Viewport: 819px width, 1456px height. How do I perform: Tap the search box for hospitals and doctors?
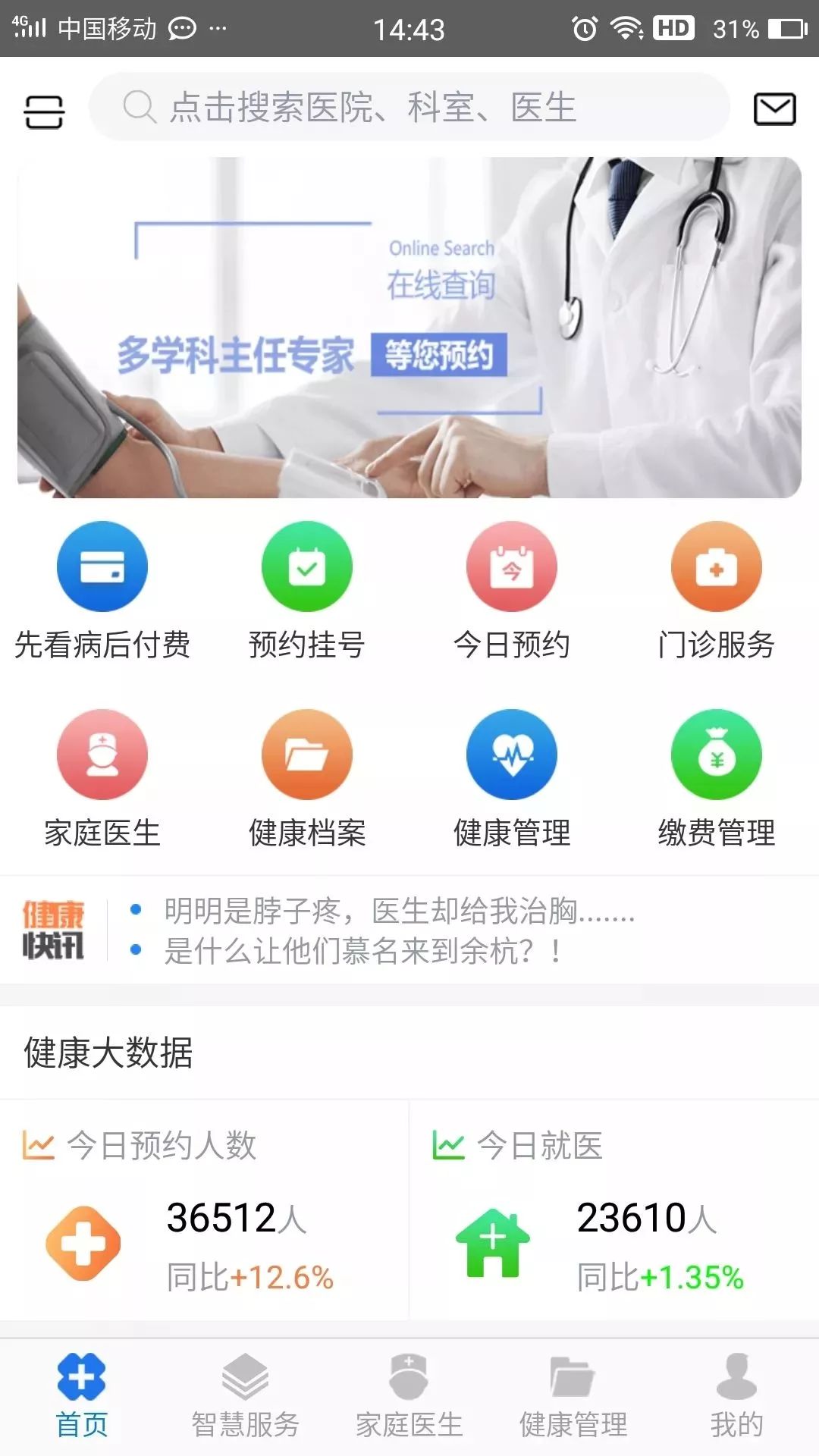[409, 107]
